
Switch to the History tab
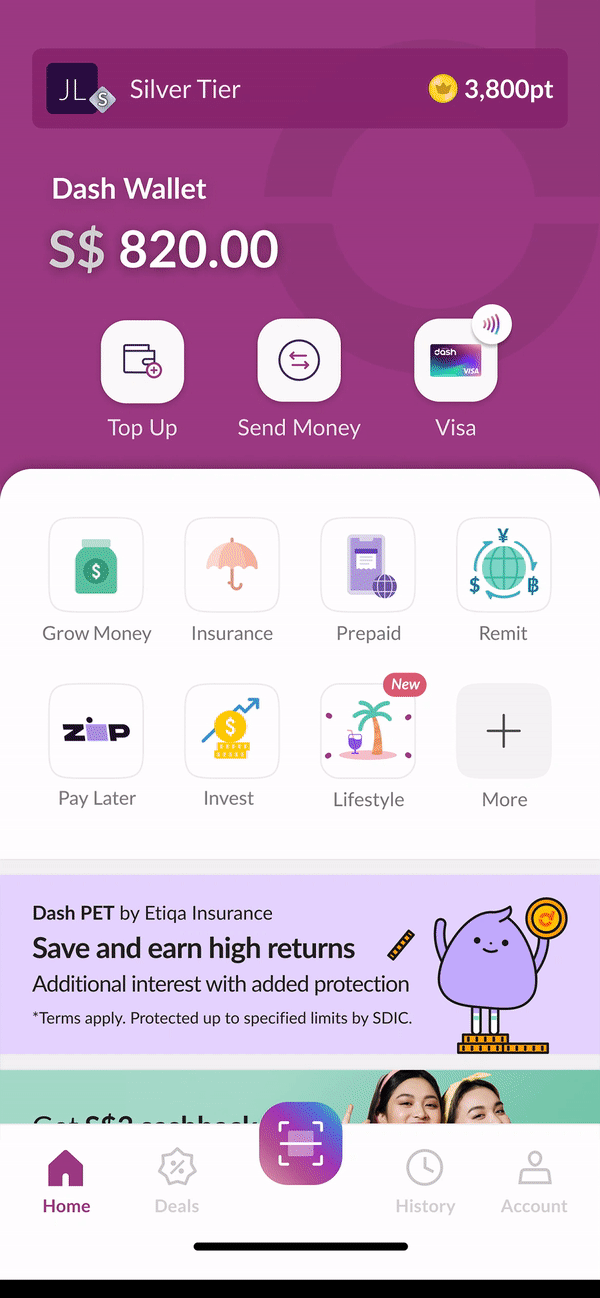[425, 1181]
